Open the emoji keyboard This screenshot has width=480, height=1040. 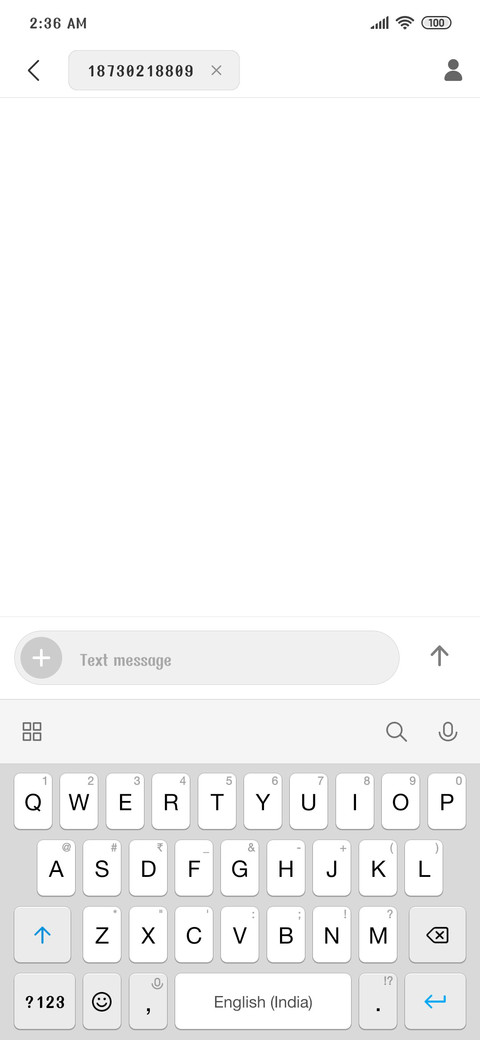click(x=101, y=1001)
